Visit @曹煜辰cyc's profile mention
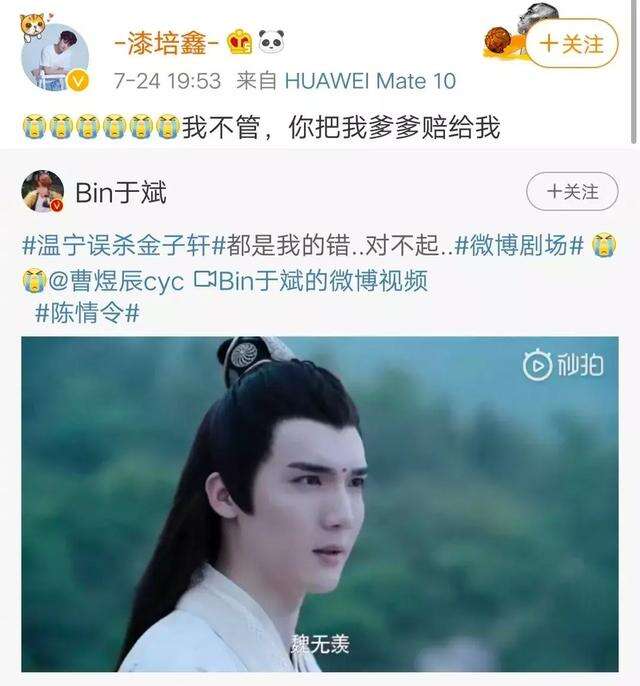Screen dimensions: 640x686 click(x=113, y=281)
